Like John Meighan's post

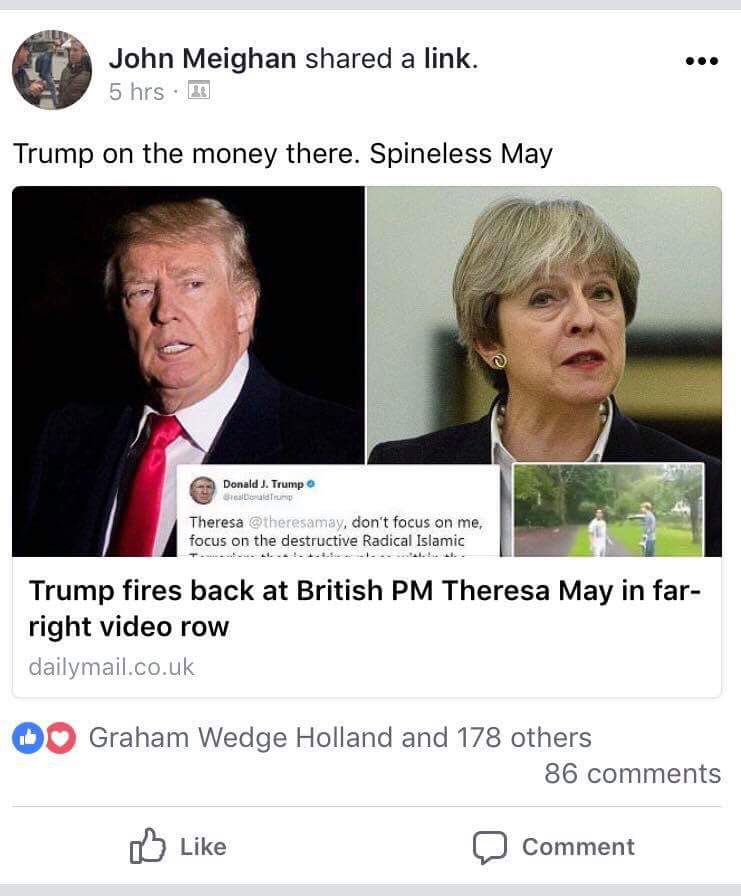(x=180, y=846)
